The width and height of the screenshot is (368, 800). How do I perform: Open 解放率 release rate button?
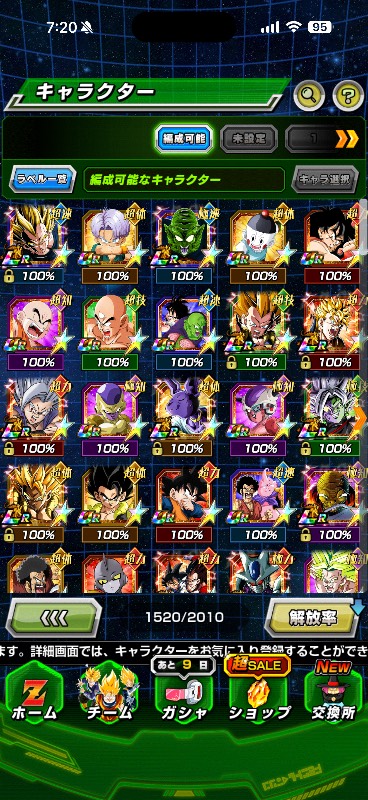[x=313, y=618]
